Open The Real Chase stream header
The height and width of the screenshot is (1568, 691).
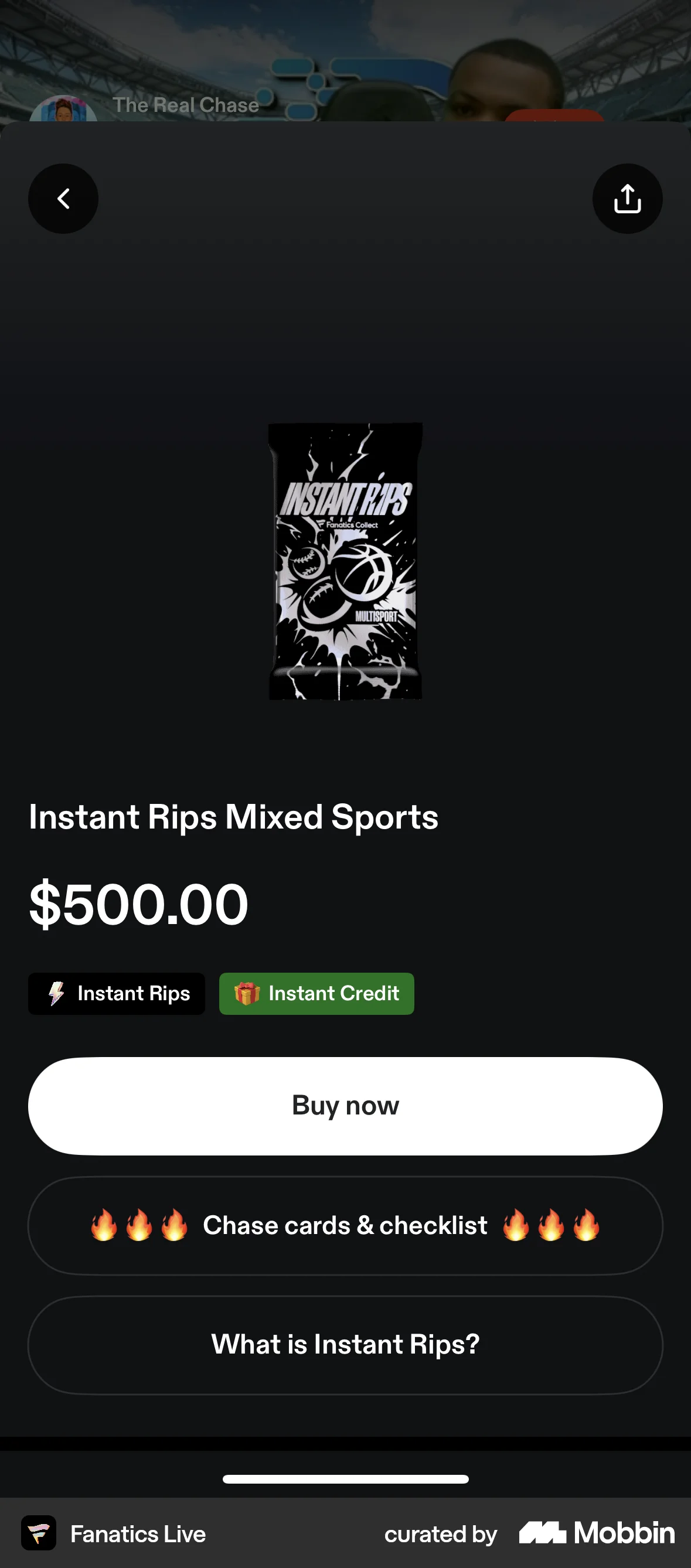coord(186,105)
